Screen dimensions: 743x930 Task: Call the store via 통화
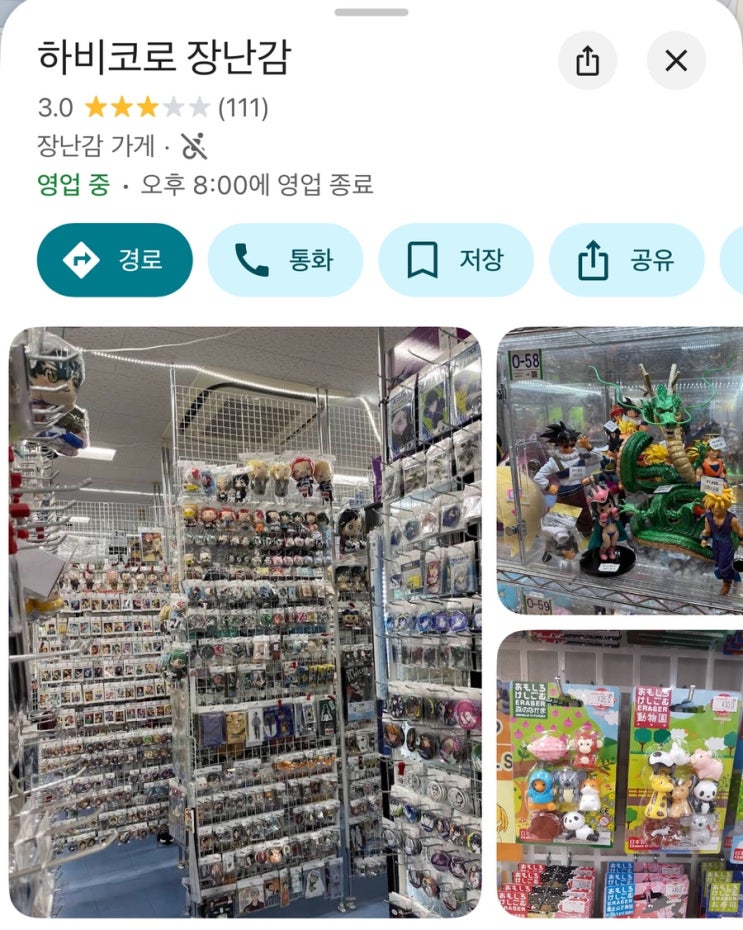[x=285, y=260]
